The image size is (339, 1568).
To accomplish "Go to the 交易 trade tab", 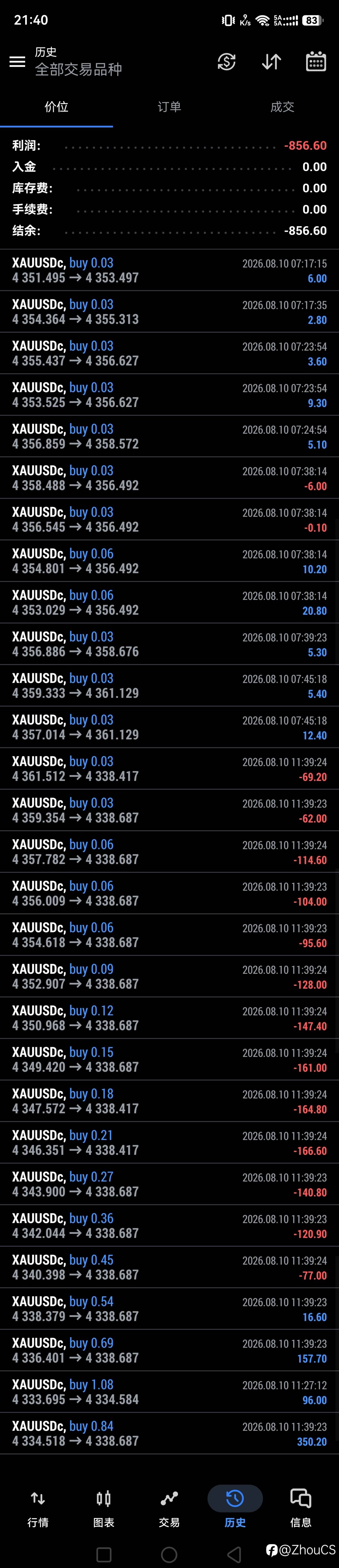I will [x=169, y=1509].
